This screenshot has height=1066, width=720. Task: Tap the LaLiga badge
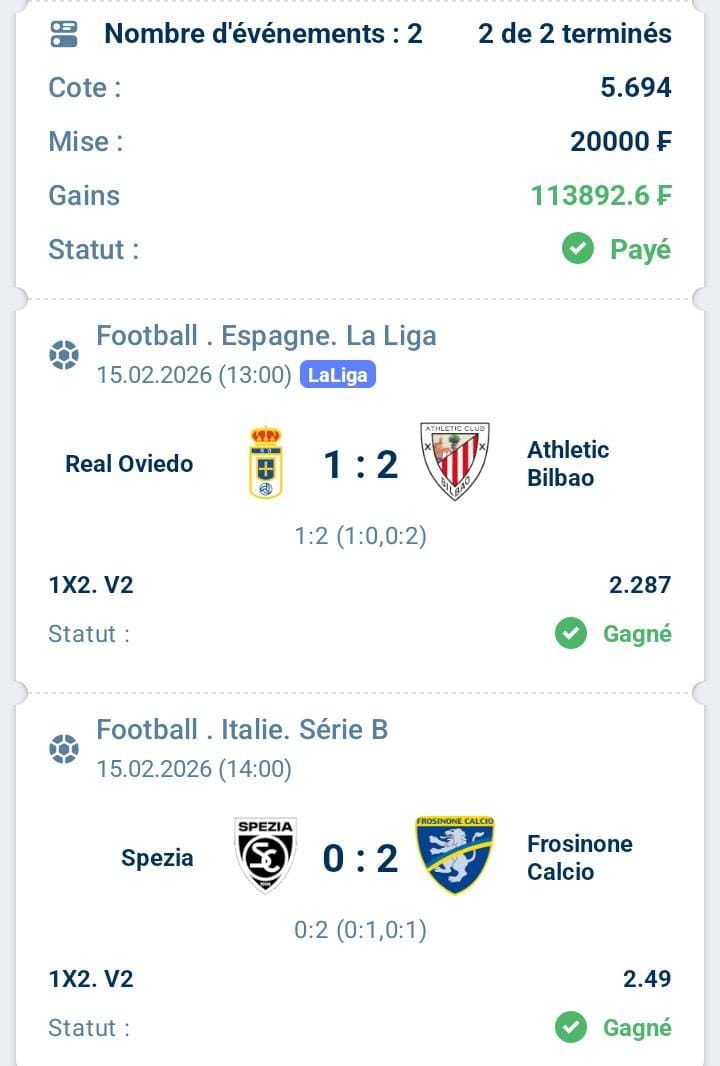point(337,376)
